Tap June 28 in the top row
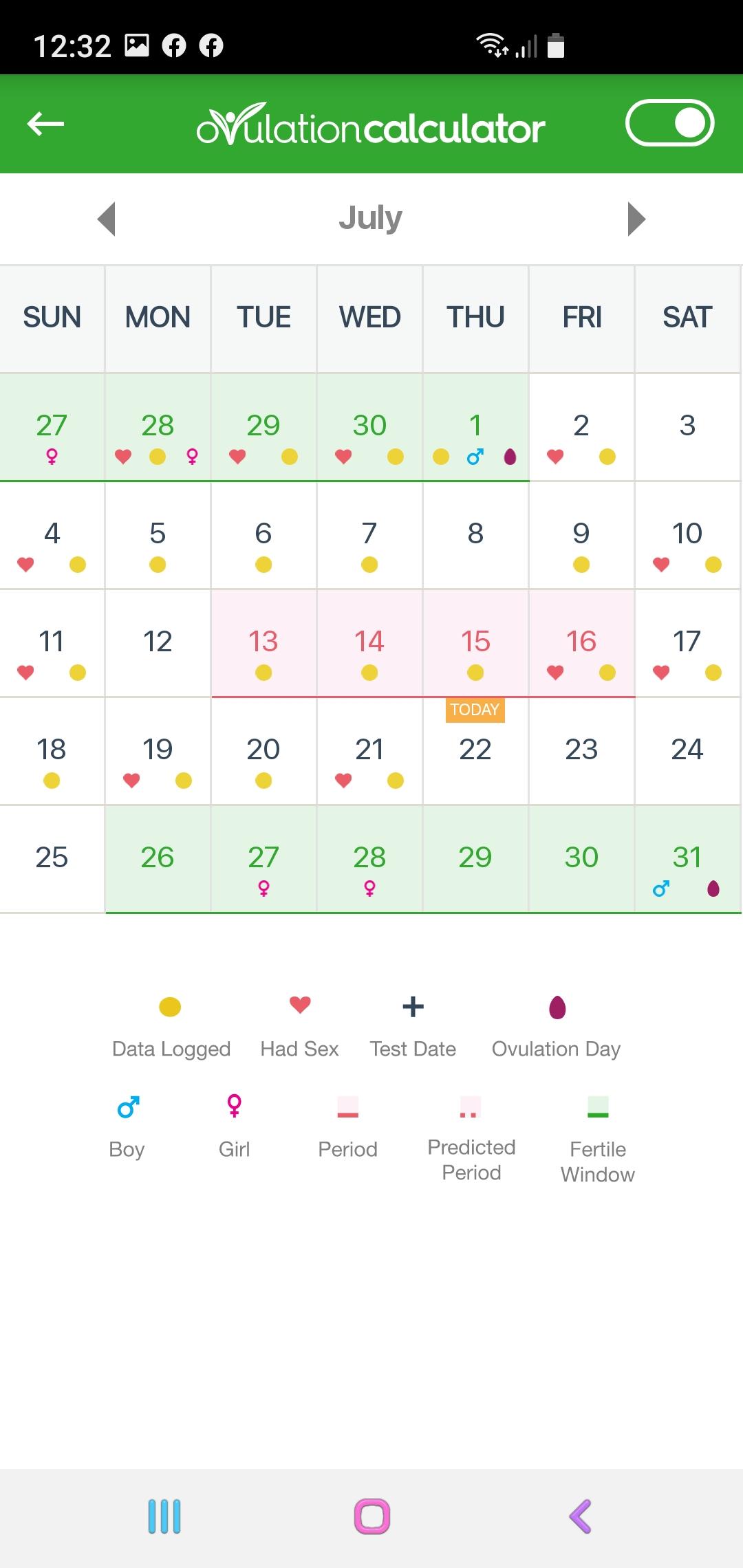The width and height of the screenshot is (743, 1568). [158, 427]
